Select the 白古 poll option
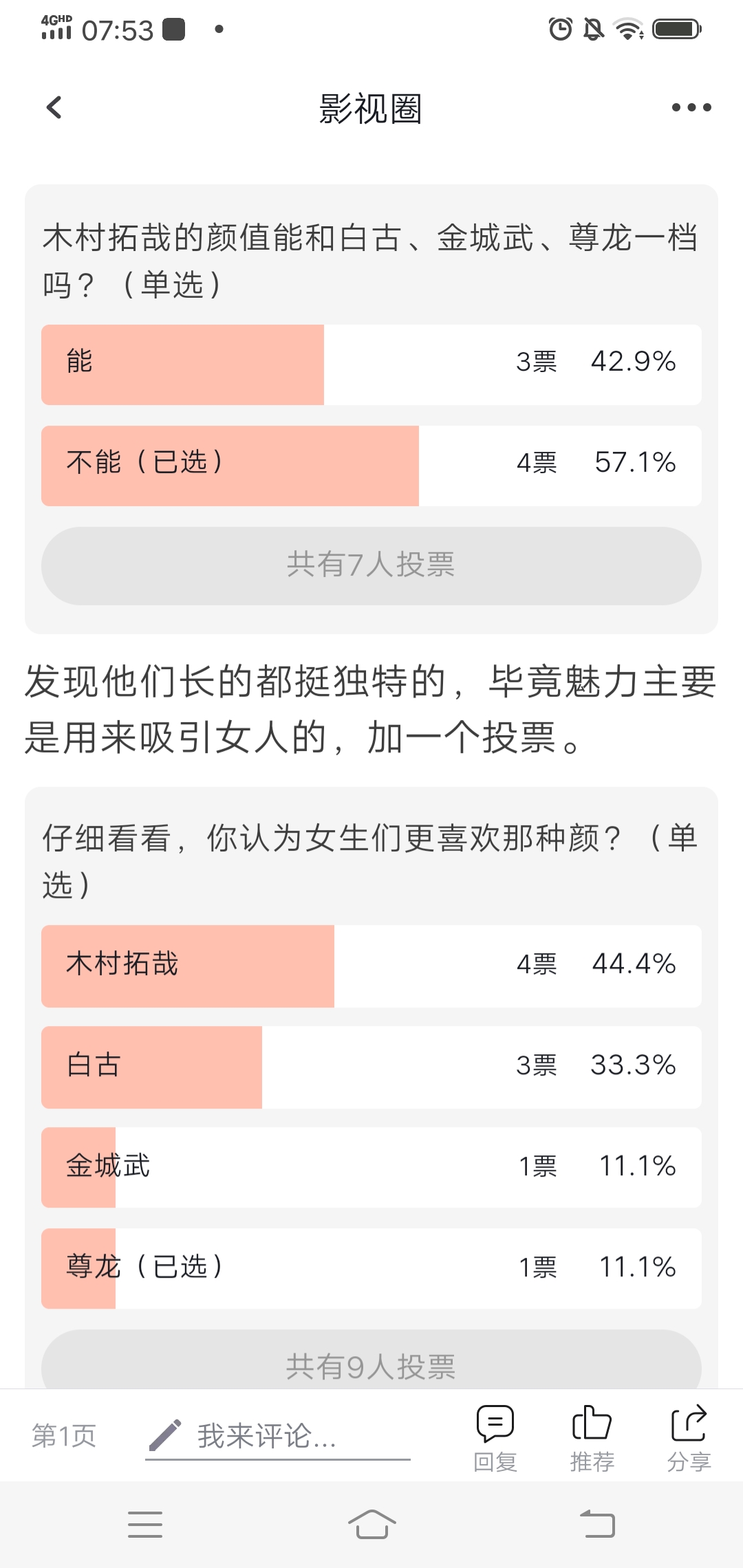The height and width of the screenshot is (1568, 743). point(371,1067)
